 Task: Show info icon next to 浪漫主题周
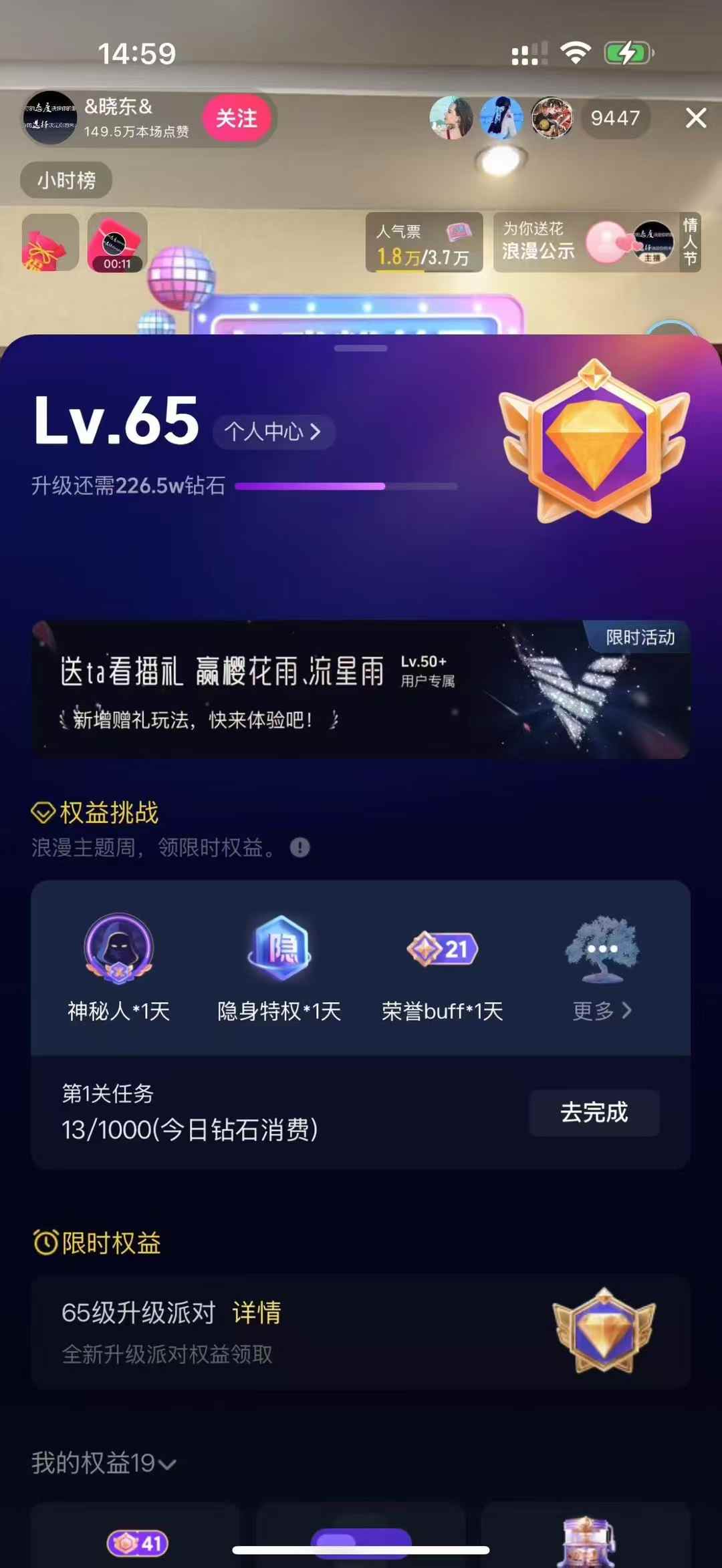pos(299,848)
